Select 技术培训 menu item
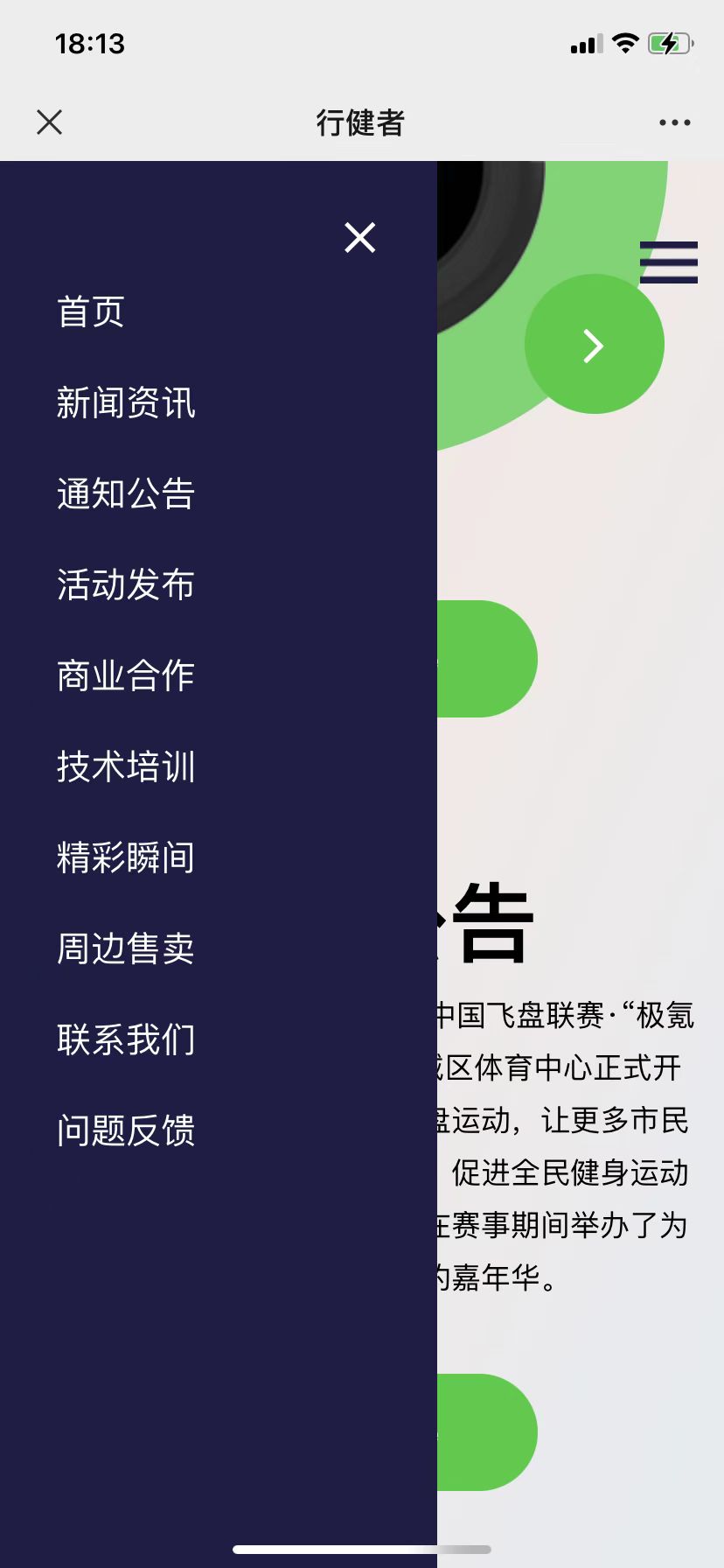724x1568 pixels. pyautogui.click(x=126, y=766)
